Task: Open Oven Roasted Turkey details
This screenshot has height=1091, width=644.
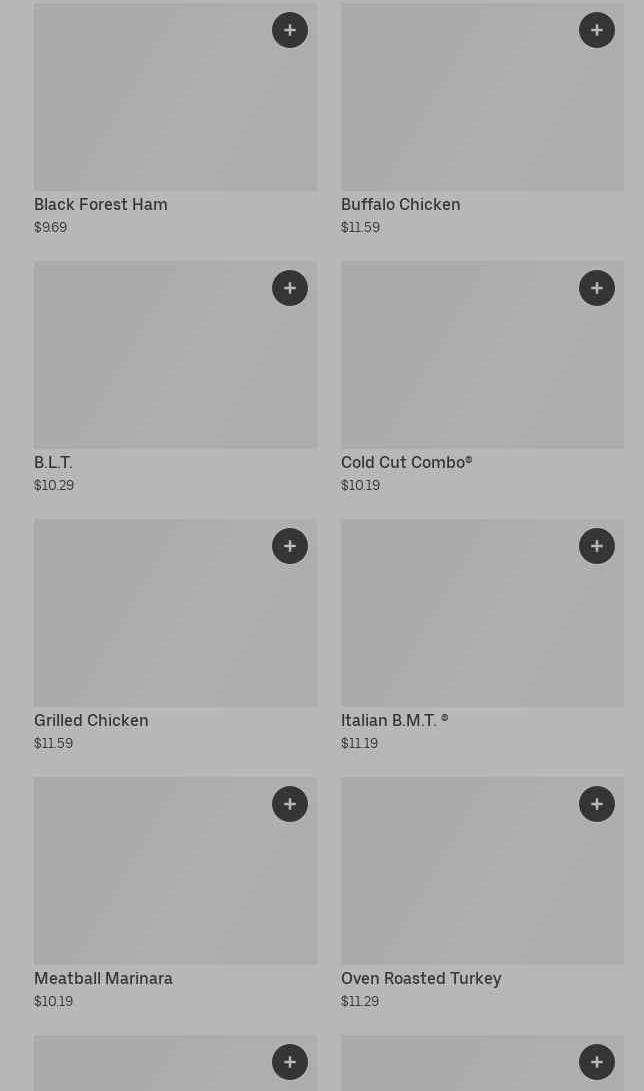Action: [460, 886]
